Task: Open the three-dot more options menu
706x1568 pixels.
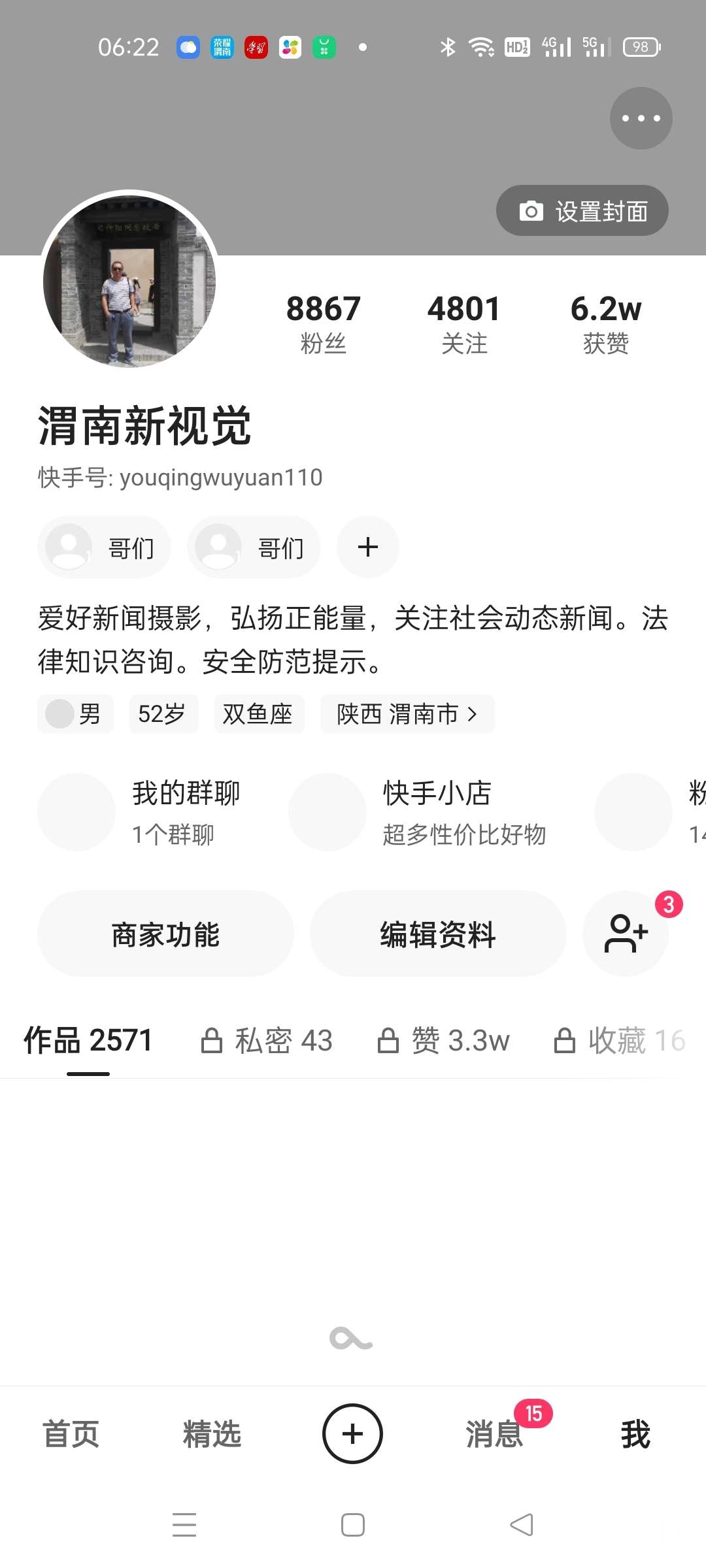Action: click(x=641, y=118)
